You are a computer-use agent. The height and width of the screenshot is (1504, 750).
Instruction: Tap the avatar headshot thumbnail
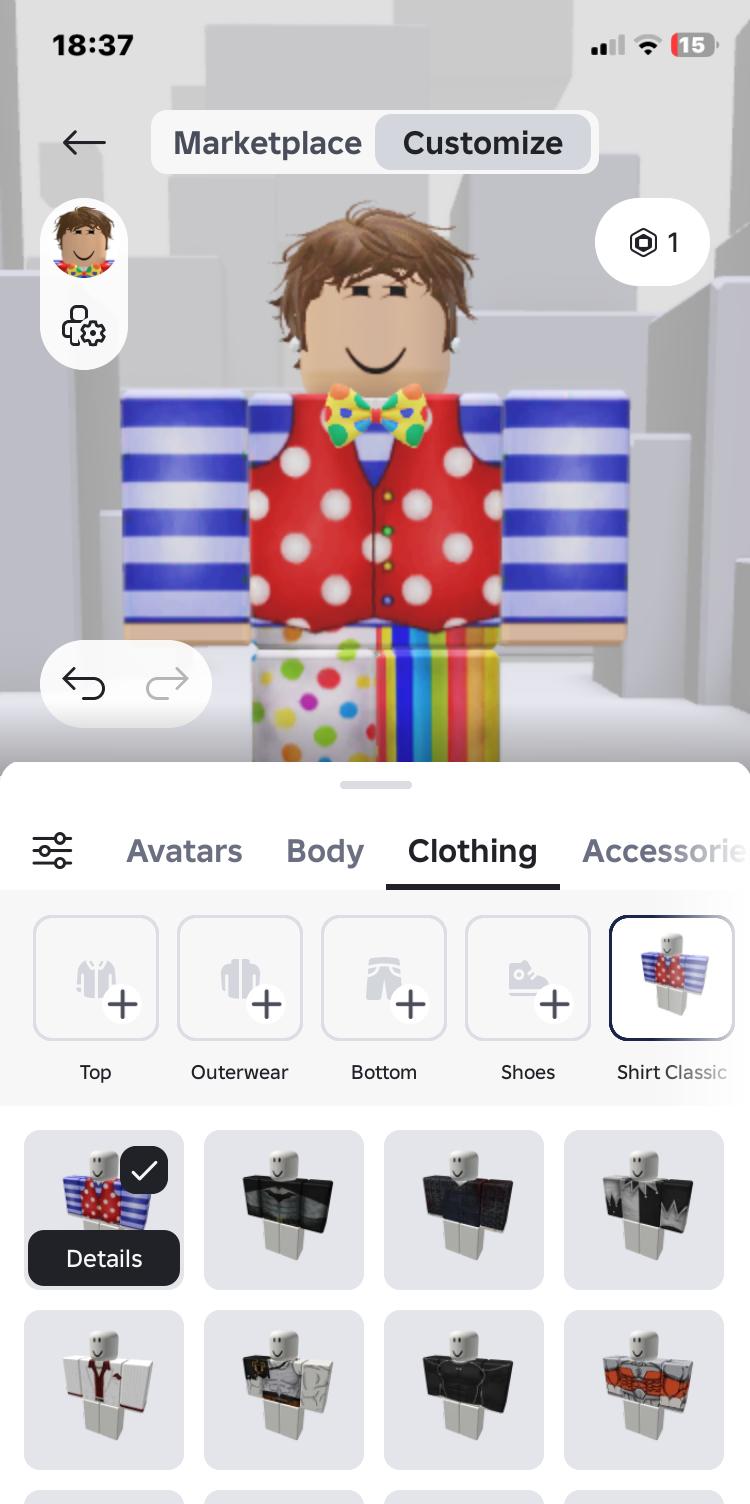[84, 242]
